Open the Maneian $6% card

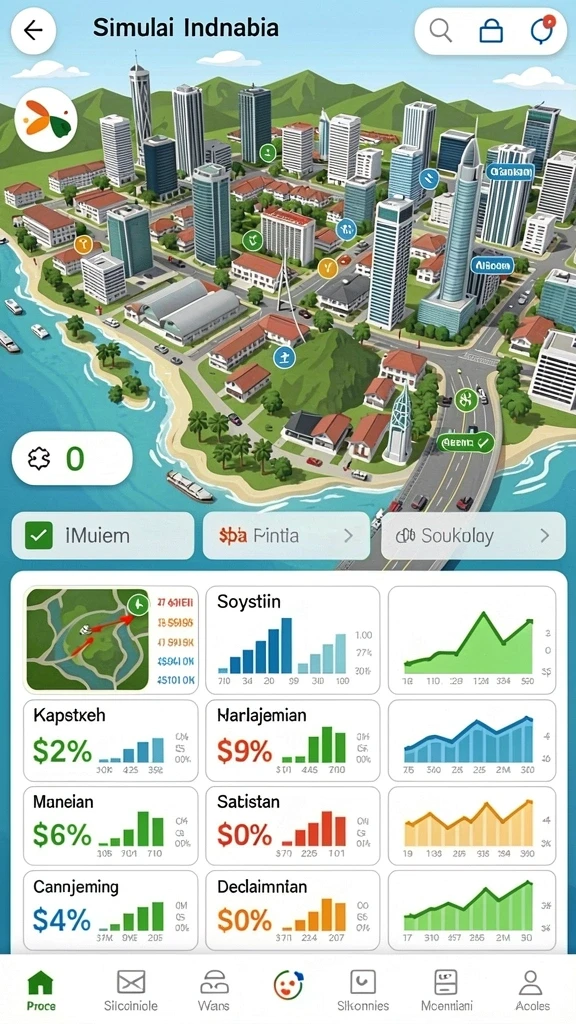[x=110, y=826]
